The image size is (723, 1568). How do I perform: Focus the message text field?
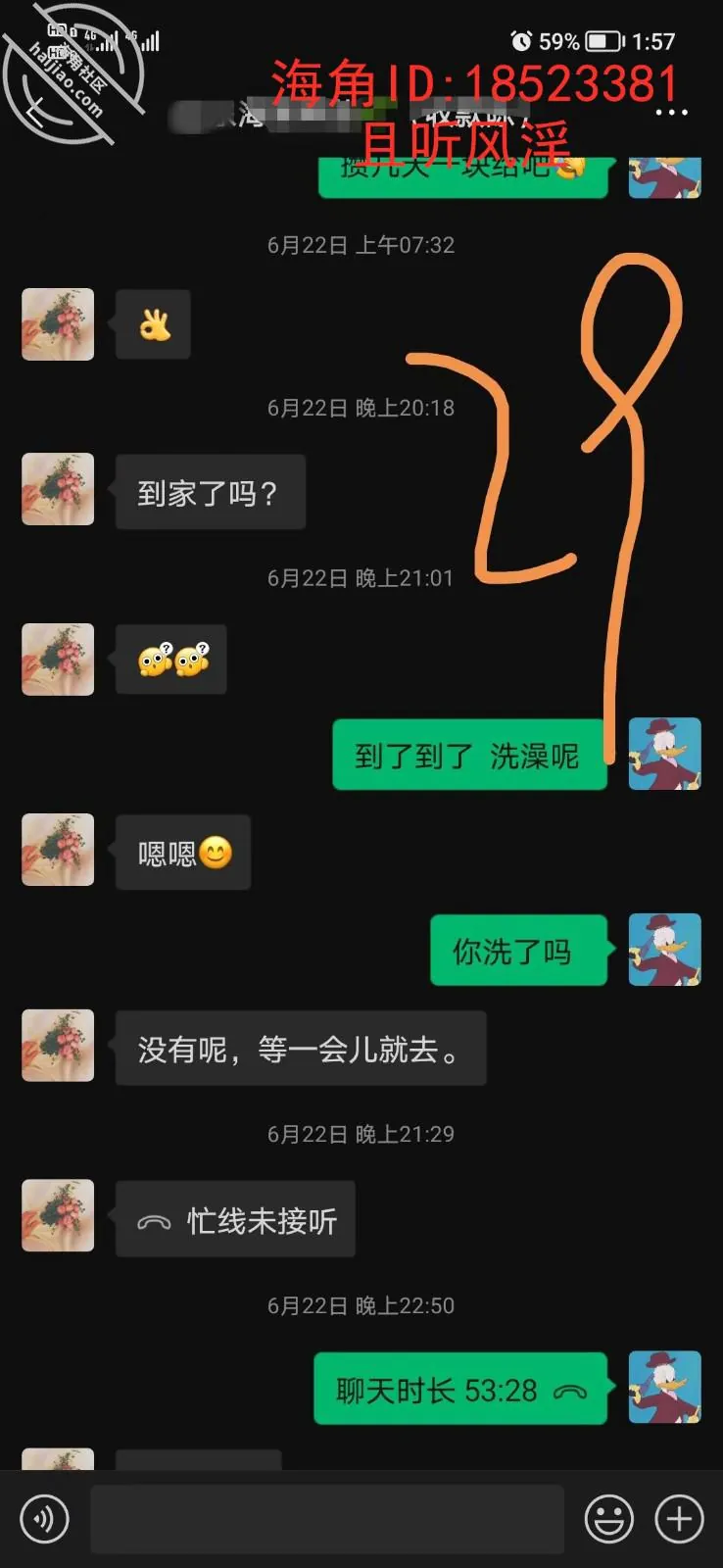tap(327, 1519)
